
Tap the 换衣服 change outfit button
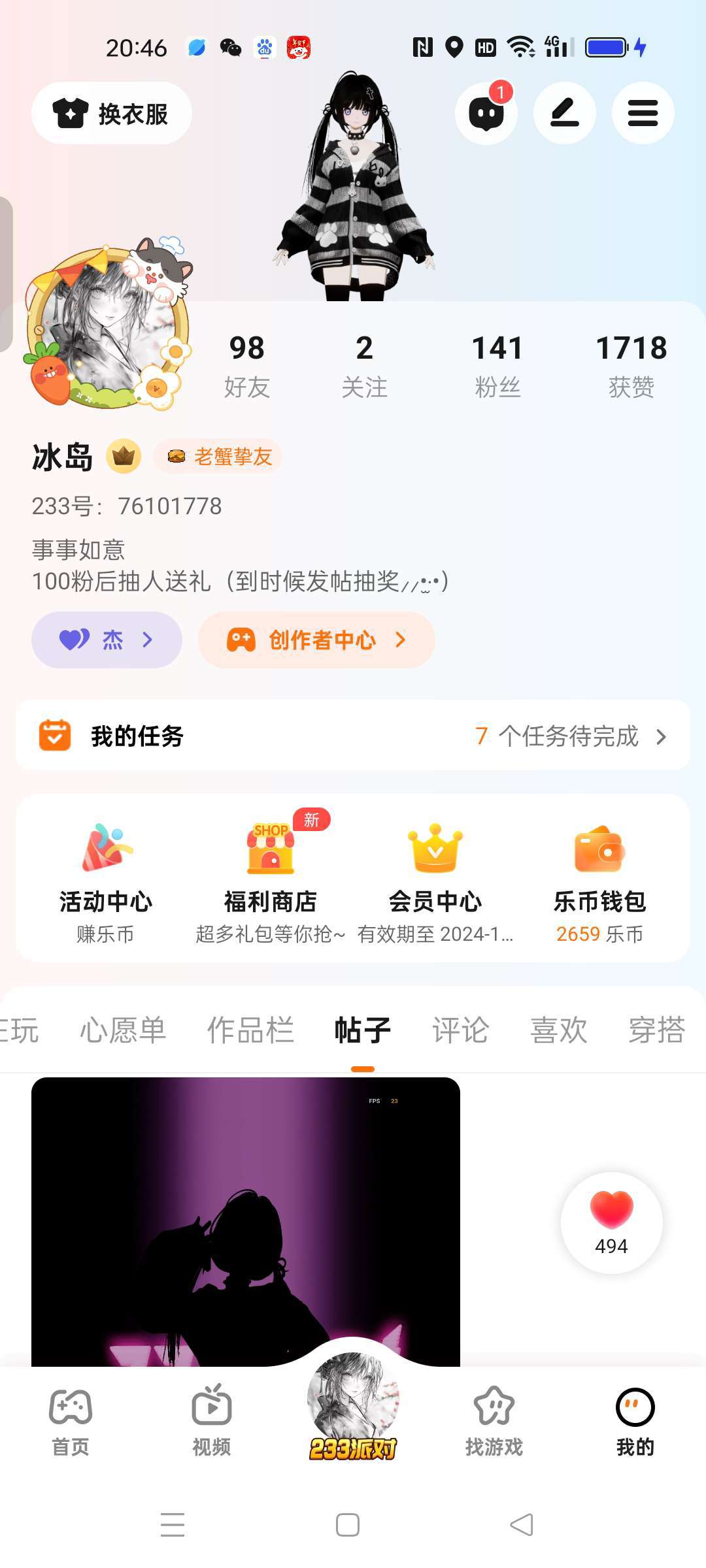112,114
